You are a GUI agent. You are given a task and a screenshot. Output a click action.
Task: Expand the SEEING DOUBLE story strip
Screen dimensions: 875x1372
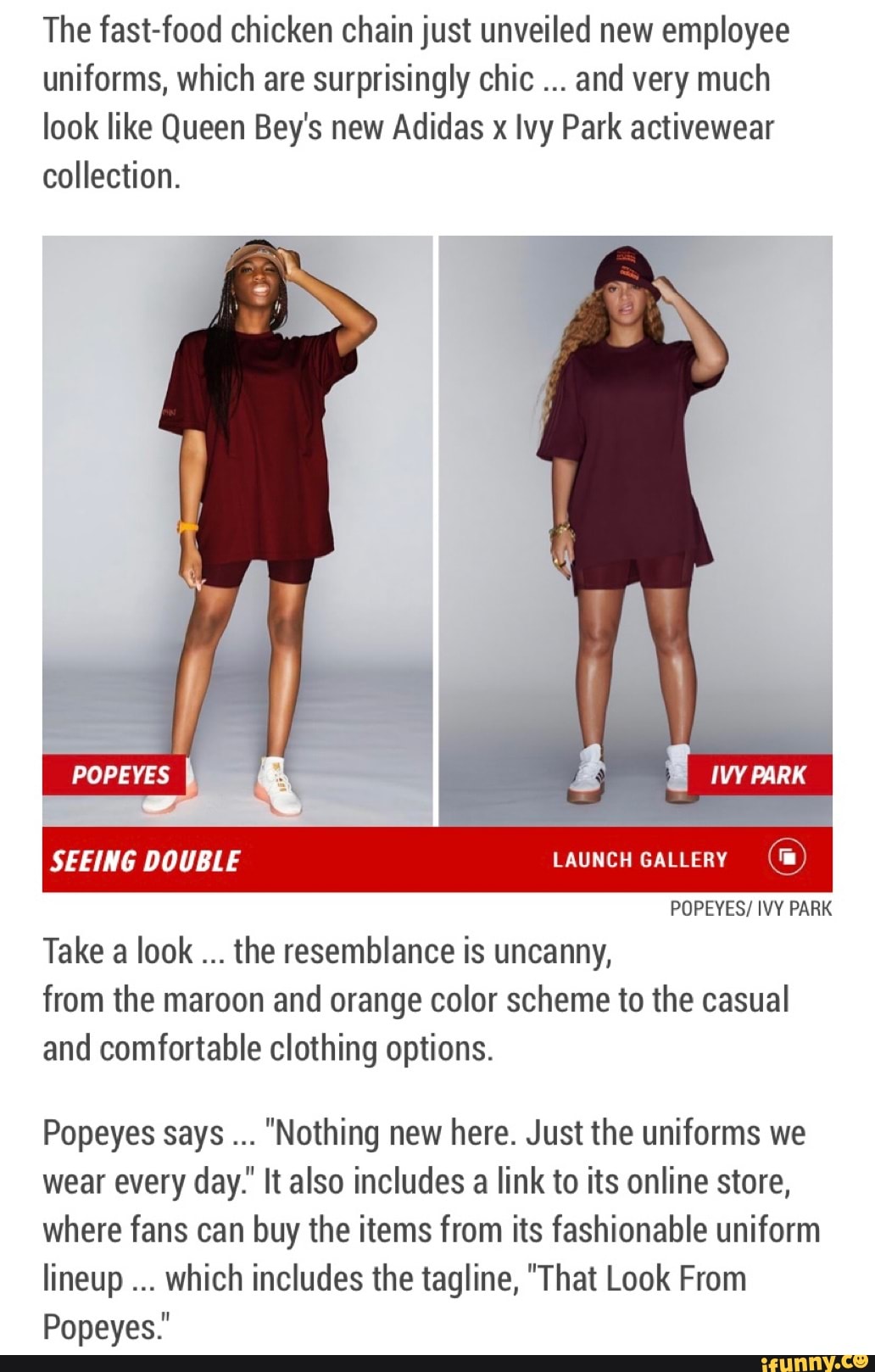click(144, 859)
